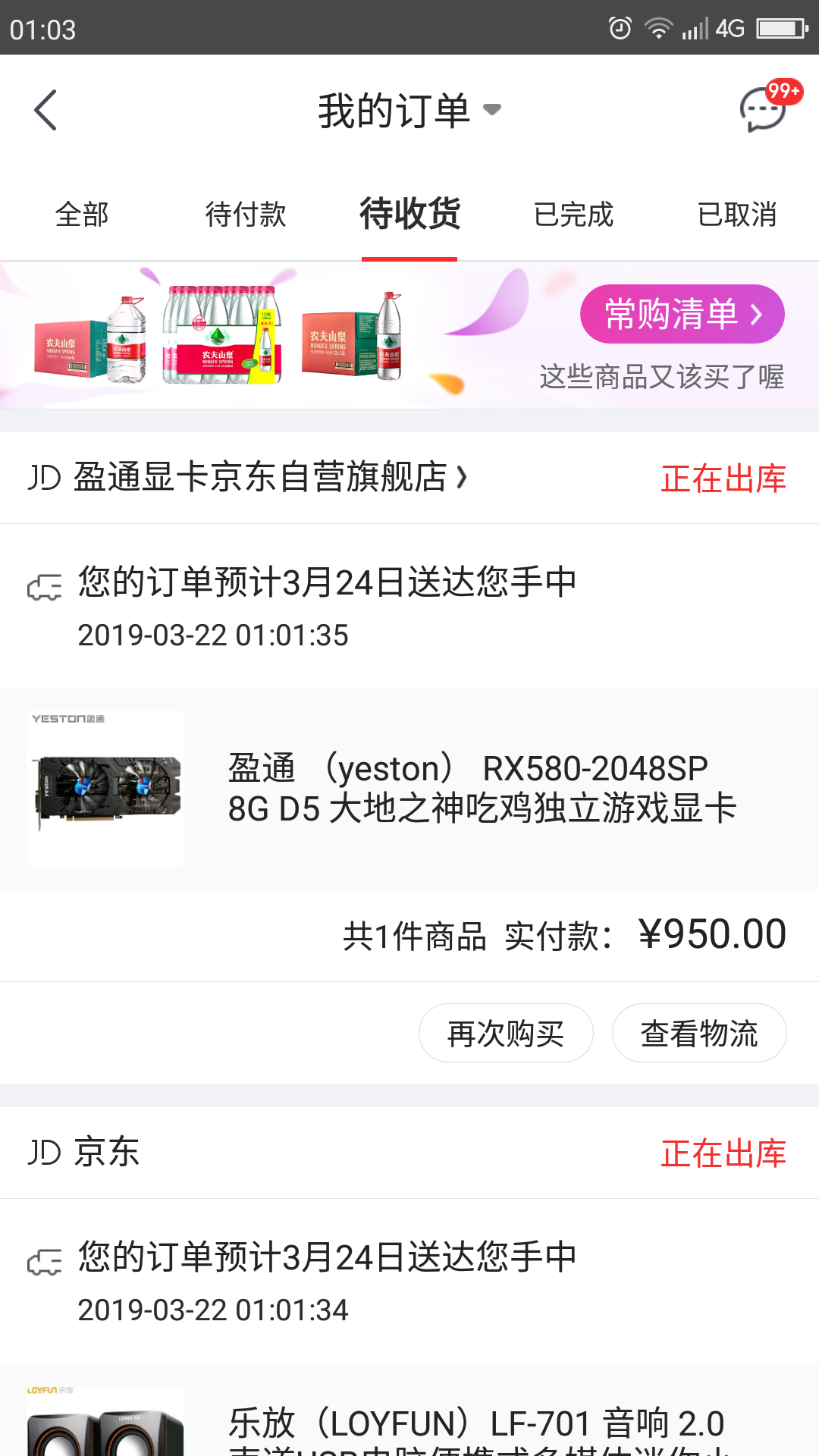Select the 待收货 tab
Screen dimensions: 819x1456
[x=409, y=215]
